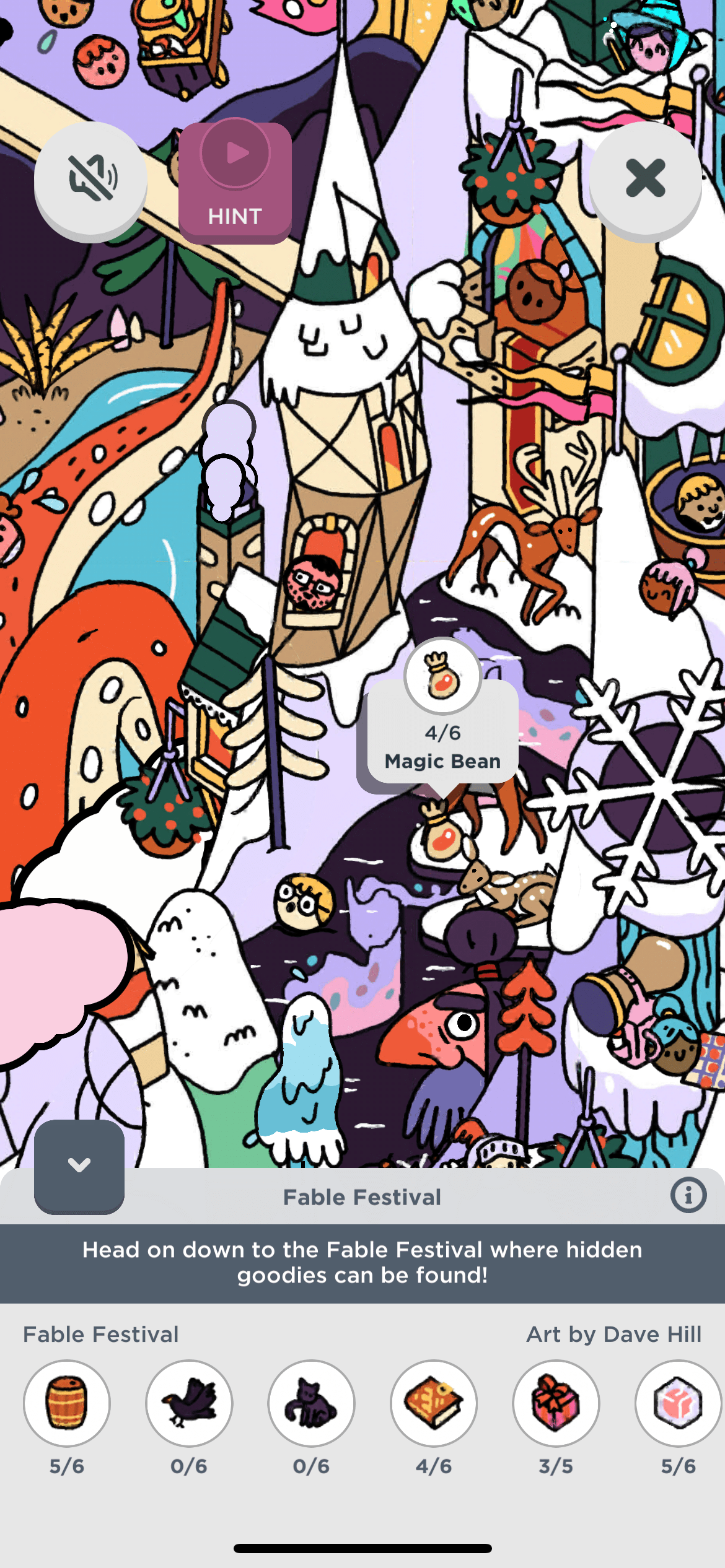Select the book item with 4/6 found
This screenshot has width=725, height=1568.
pos(434,1403)
